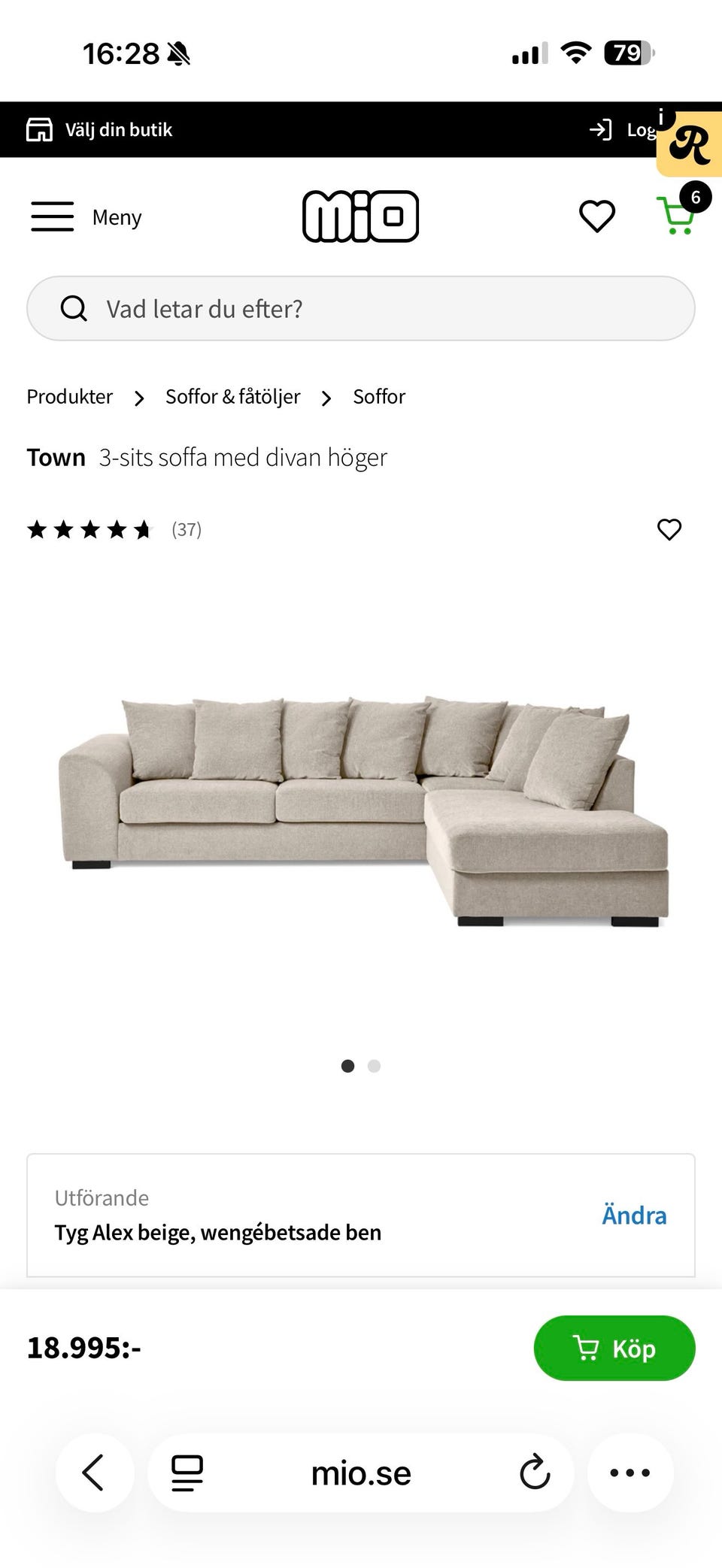This screenshot has width=722, height=1568.
Task: Tap the chevron between Produkter and Soffor
Action: pyautogui.click(x=139, y=397)
